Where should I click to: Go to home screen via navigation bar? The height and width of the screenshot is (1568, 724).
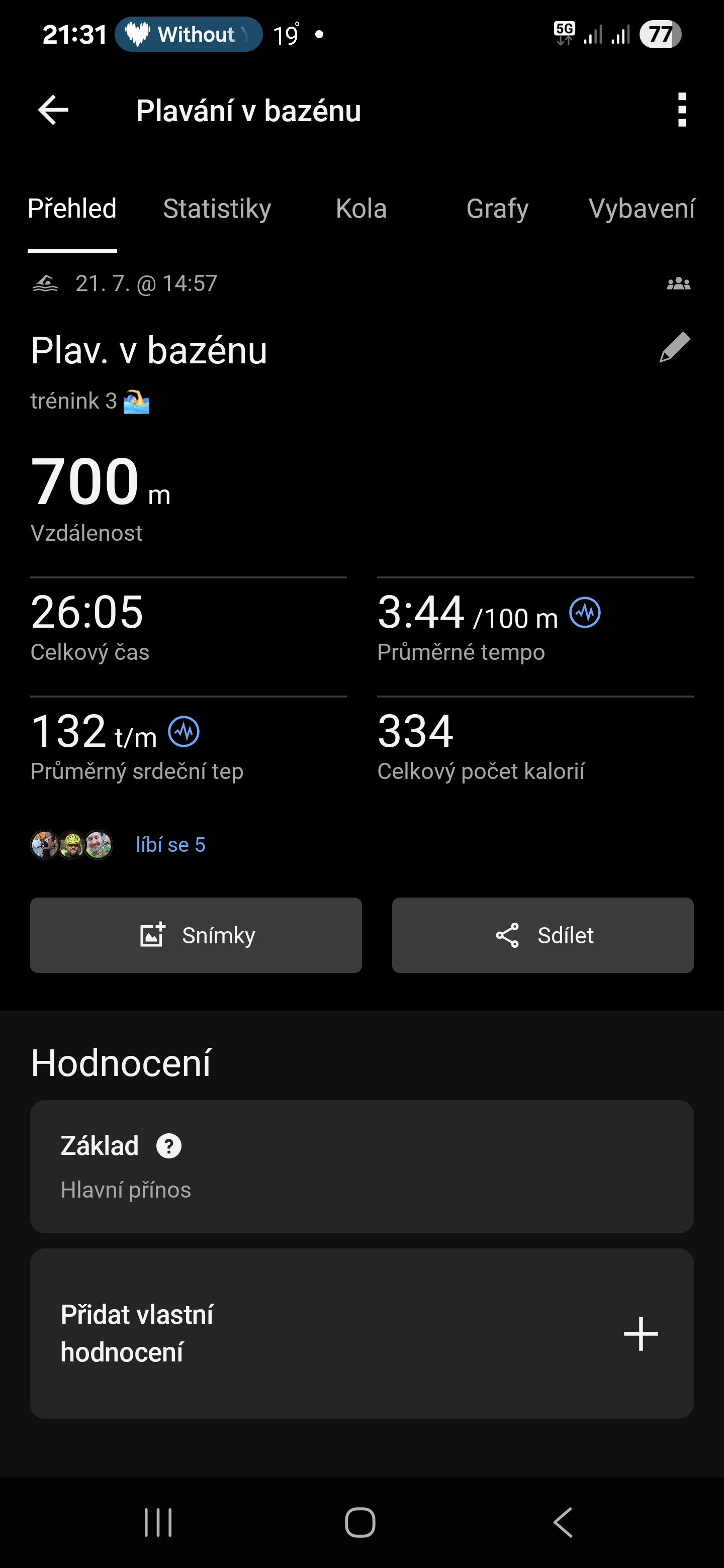360,1522
